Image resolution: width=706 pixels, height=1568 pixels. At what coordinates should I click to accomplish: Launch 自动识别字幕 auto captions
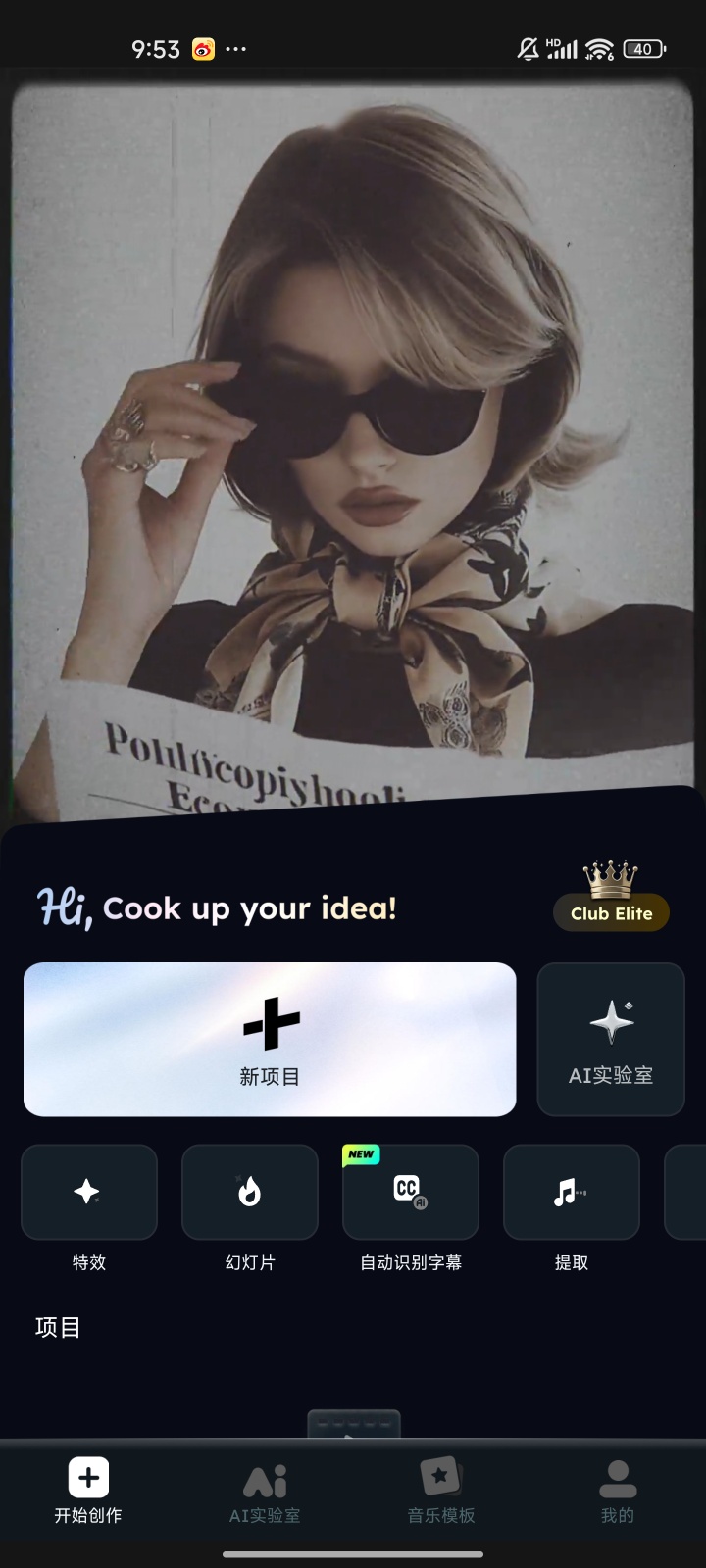[x=410, y=1192]
